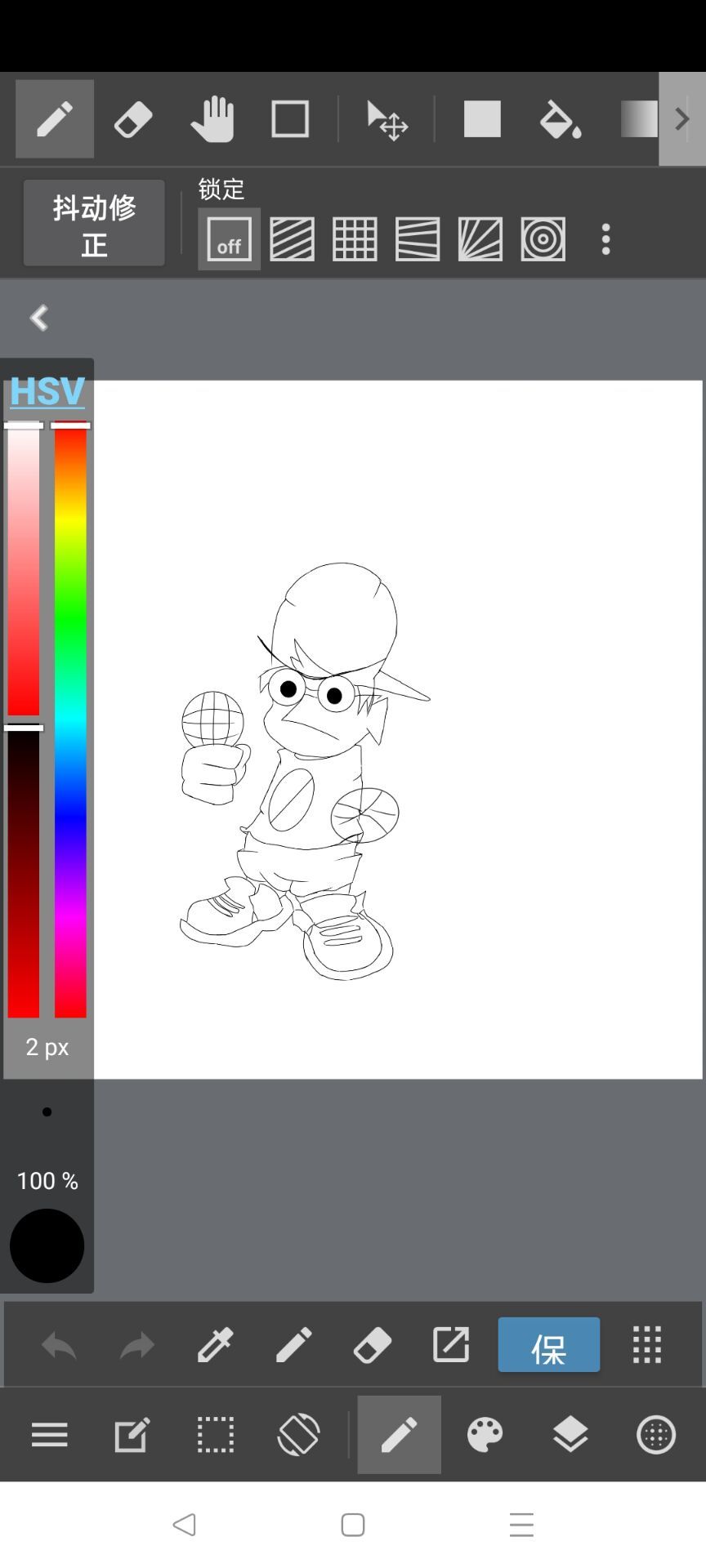The image size is (706, 1568).
Task: Tap the blue 保 save button
Action: point(549,1344)
